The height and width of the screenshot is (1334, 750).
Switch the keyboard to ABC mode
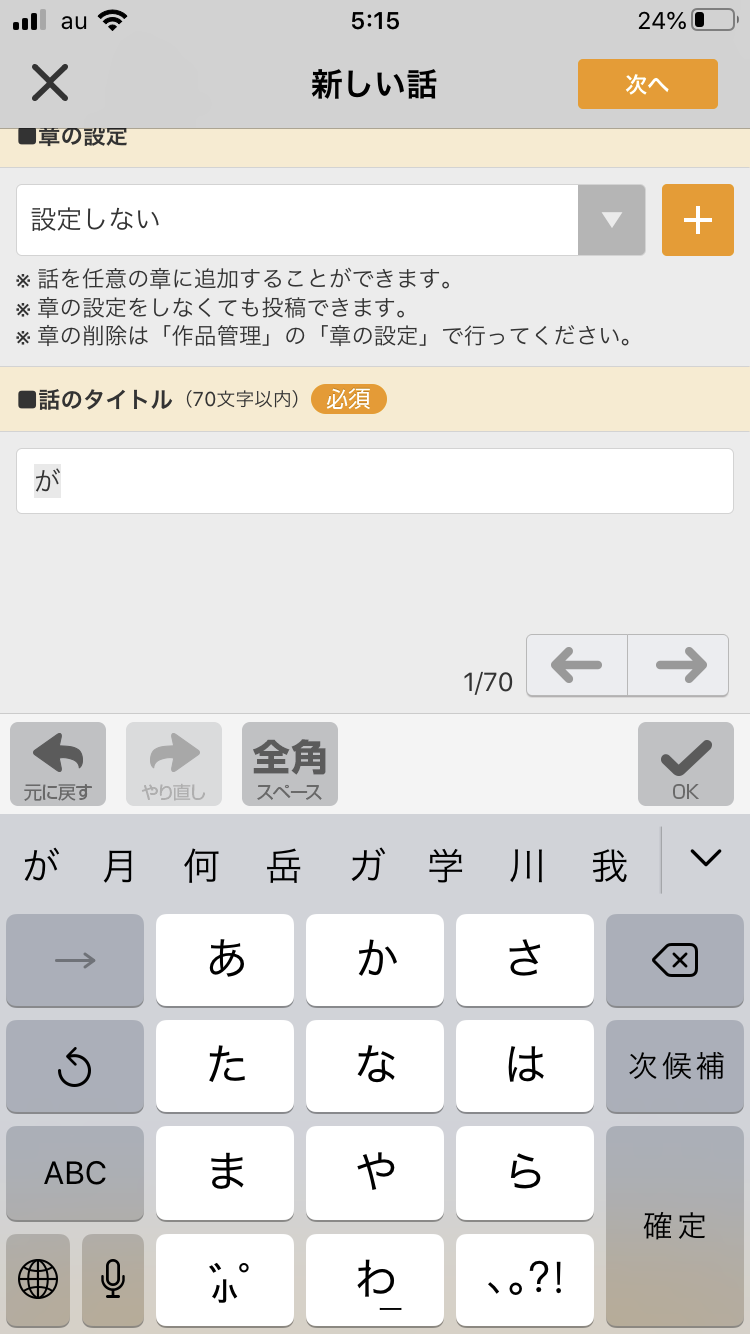tap(75, 1172)
